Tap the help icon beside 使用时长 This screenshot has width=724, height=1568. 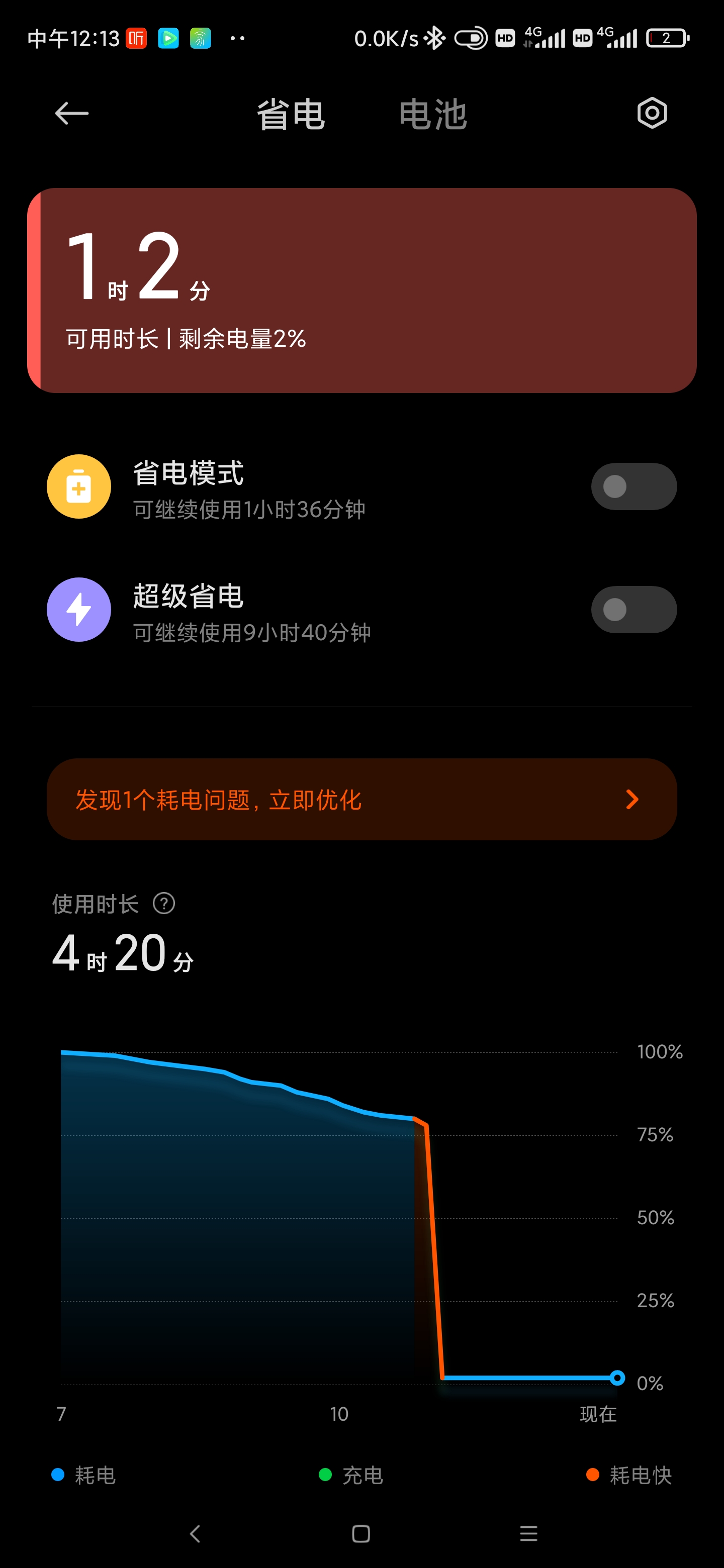tap(164, 903)
